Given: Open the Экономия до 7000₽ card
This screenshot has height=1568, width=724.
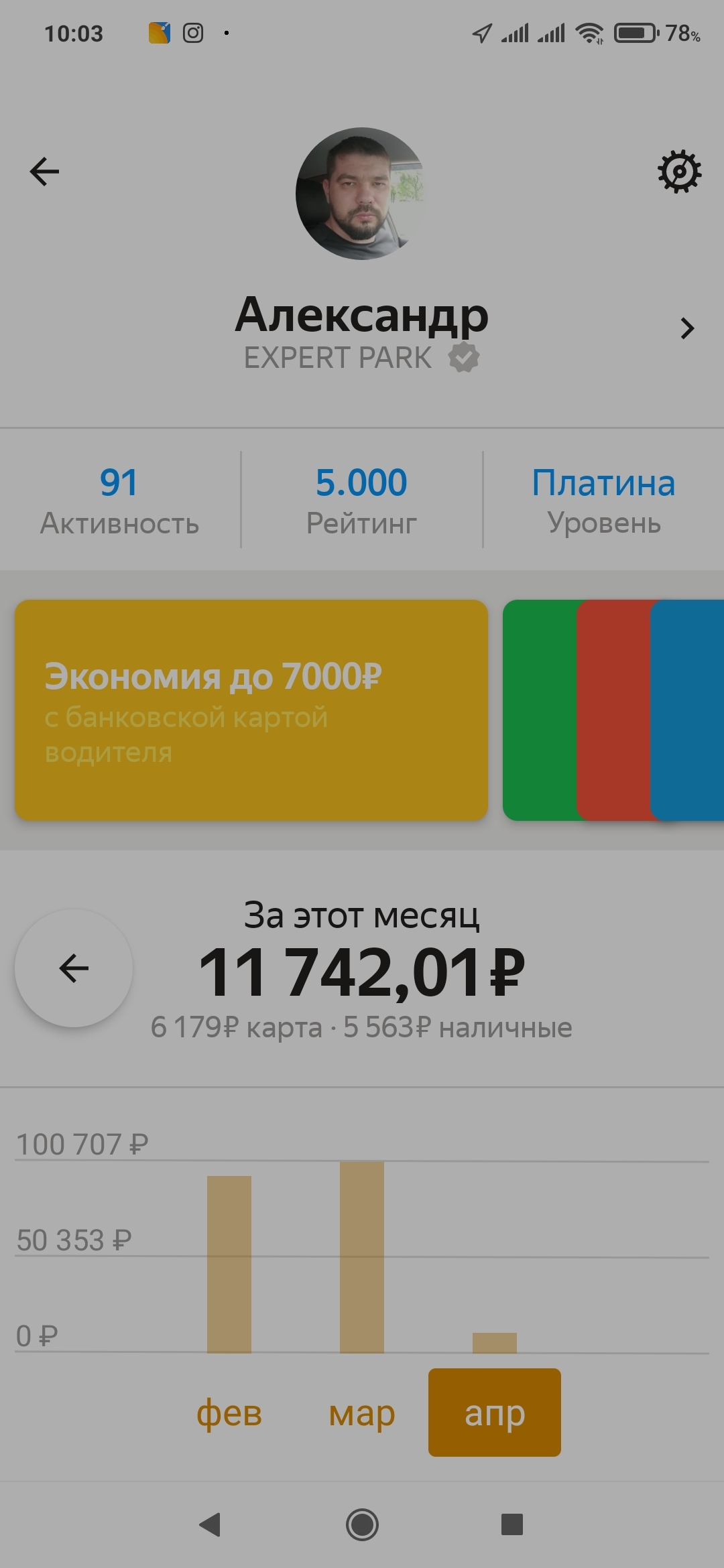Looking at the screenshot, I should (x=251, y=710).
